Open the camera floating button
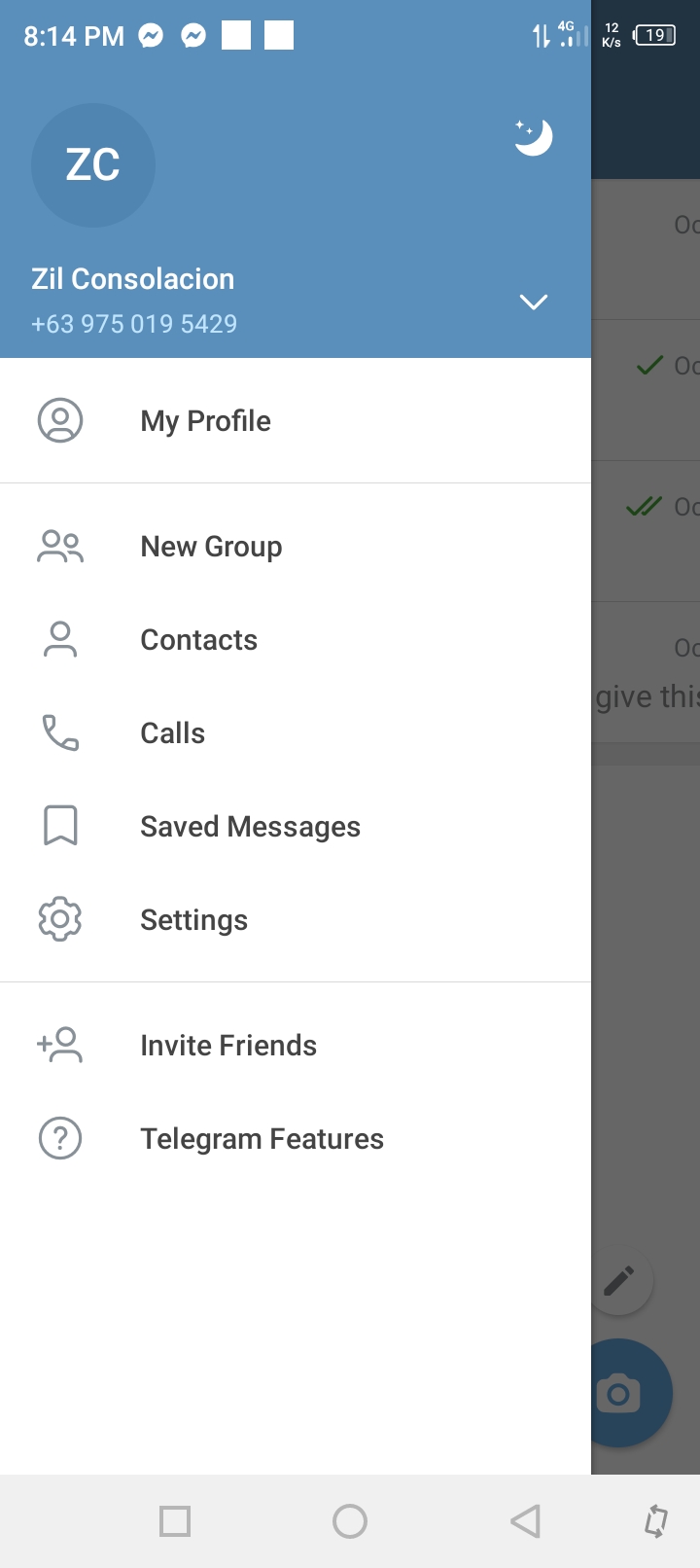This screenshot has height=1568, width=700. coord(622,1393)
